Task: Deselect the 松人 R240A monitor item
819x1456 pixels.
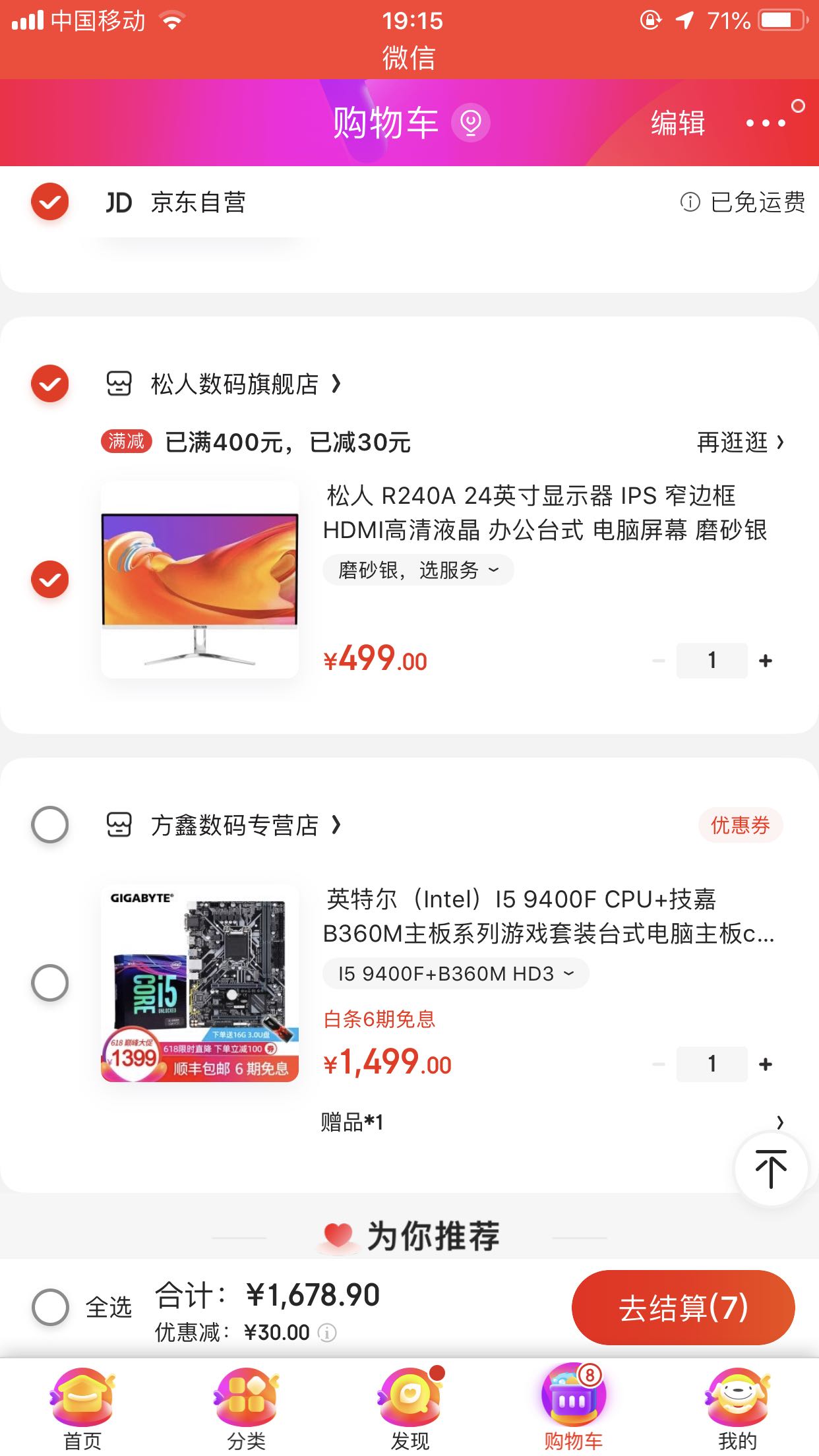Action: click(x=50, y=580)
